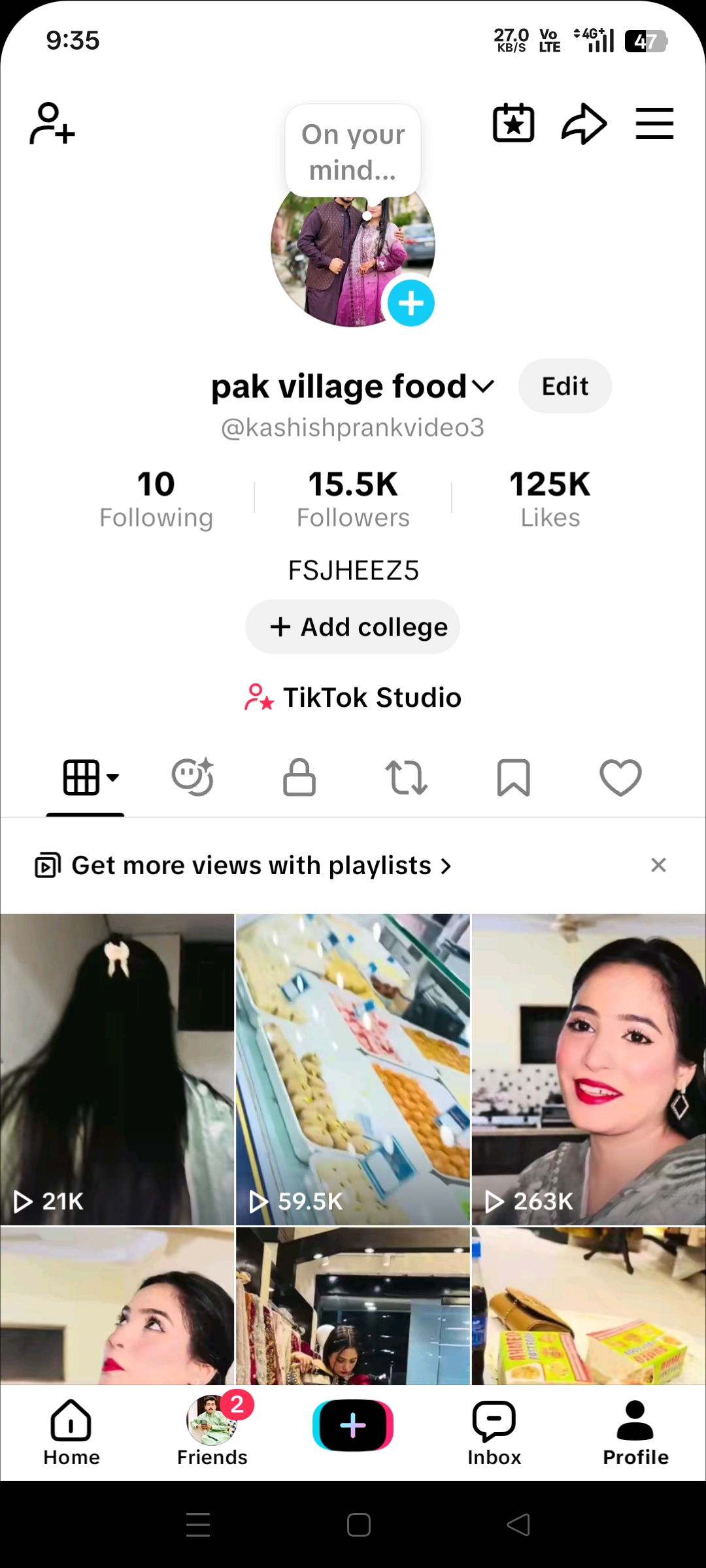View the 15.5K Followers list

(x=353, y=499)
